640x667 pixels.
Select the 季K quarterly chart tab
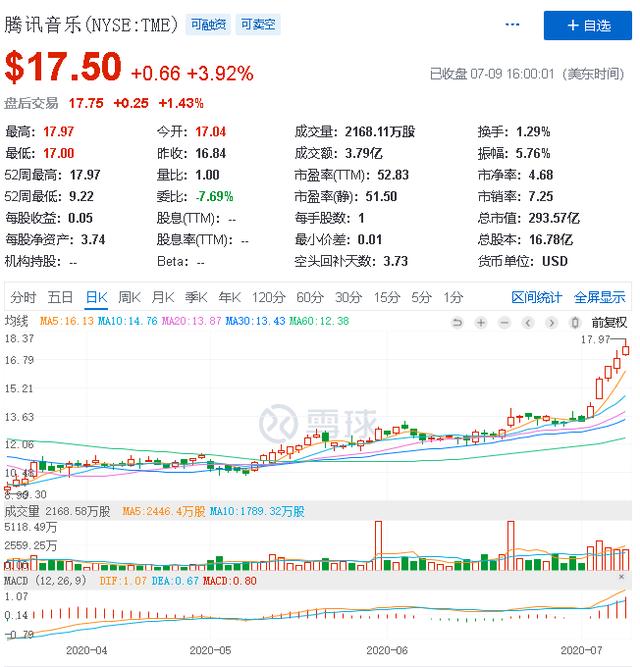[196, 297]
